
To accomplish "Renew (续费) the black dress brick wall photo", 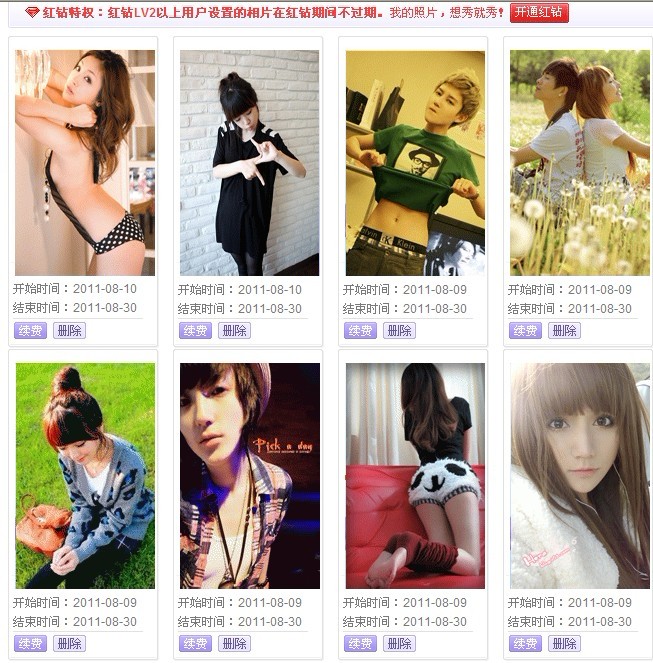I will (195, 330).
